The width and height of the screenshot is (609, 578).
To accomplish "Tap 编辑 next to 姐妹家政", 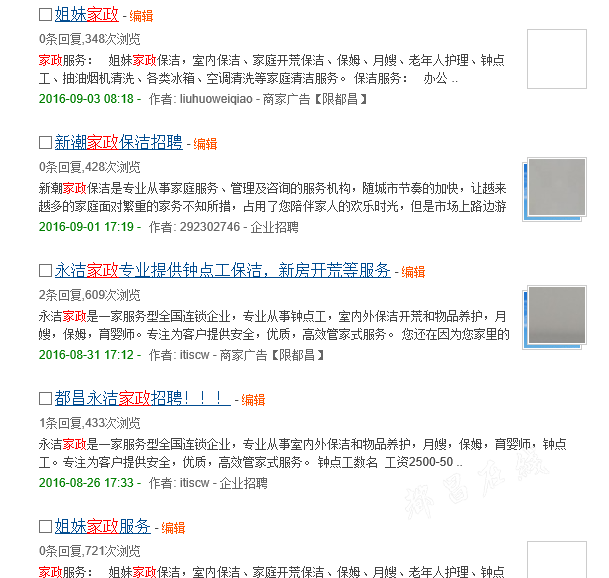I will pos(141,16).
